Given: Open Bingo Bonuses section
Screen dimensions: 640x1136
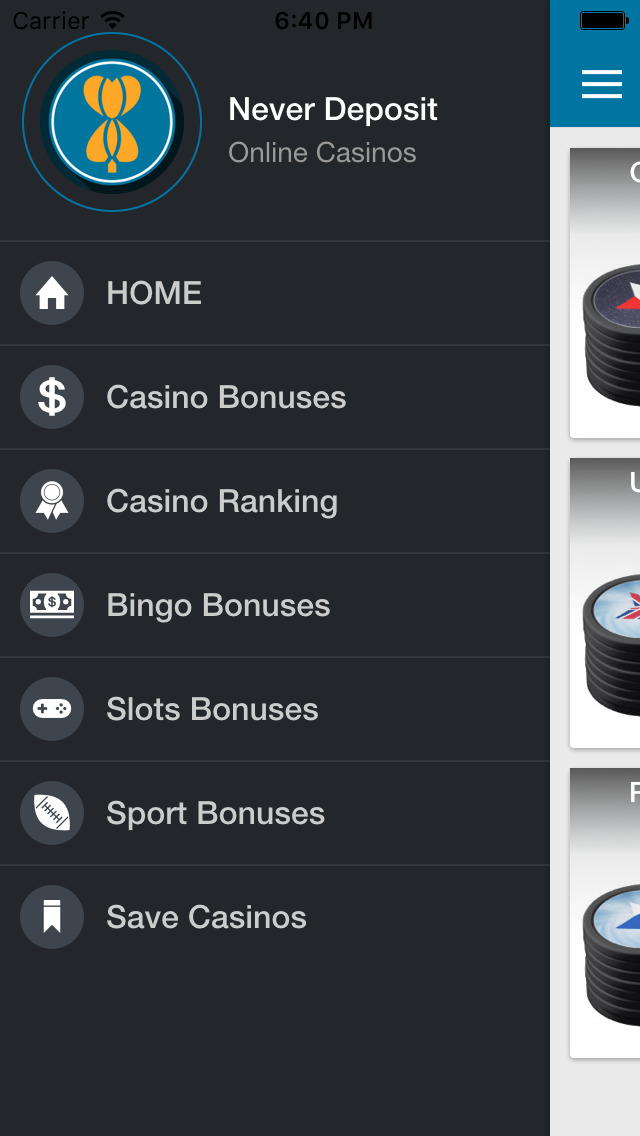Looking at the screenshot, I should coord(275,606).
